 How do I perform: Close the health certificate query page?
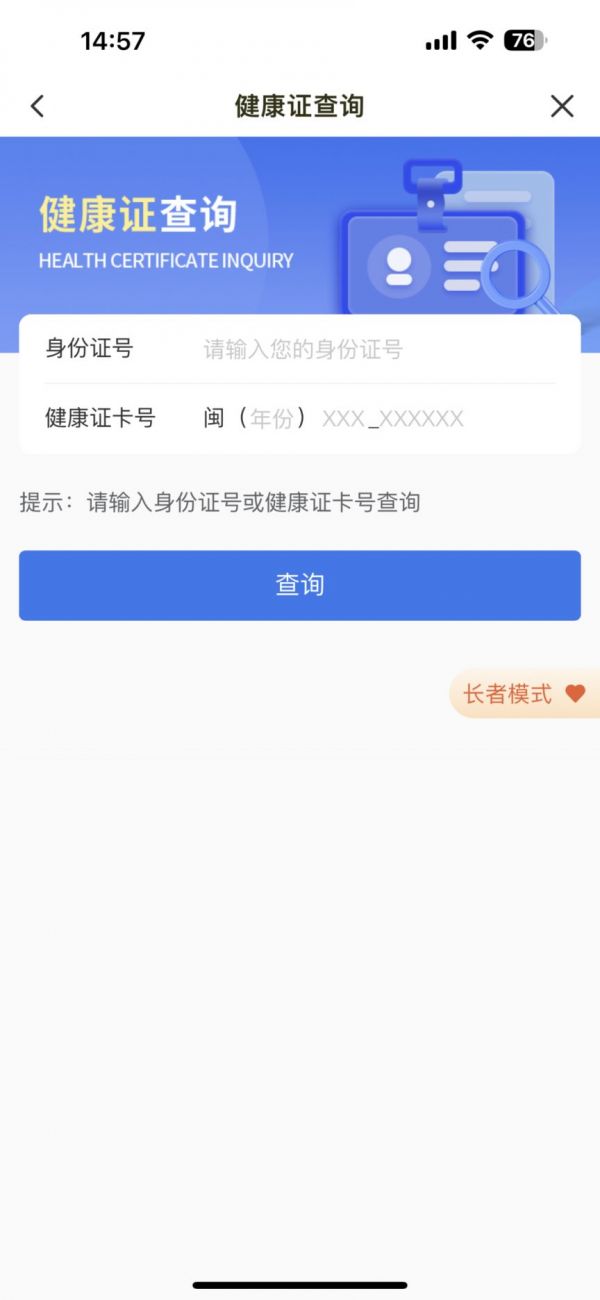click(x=562, y=106)
